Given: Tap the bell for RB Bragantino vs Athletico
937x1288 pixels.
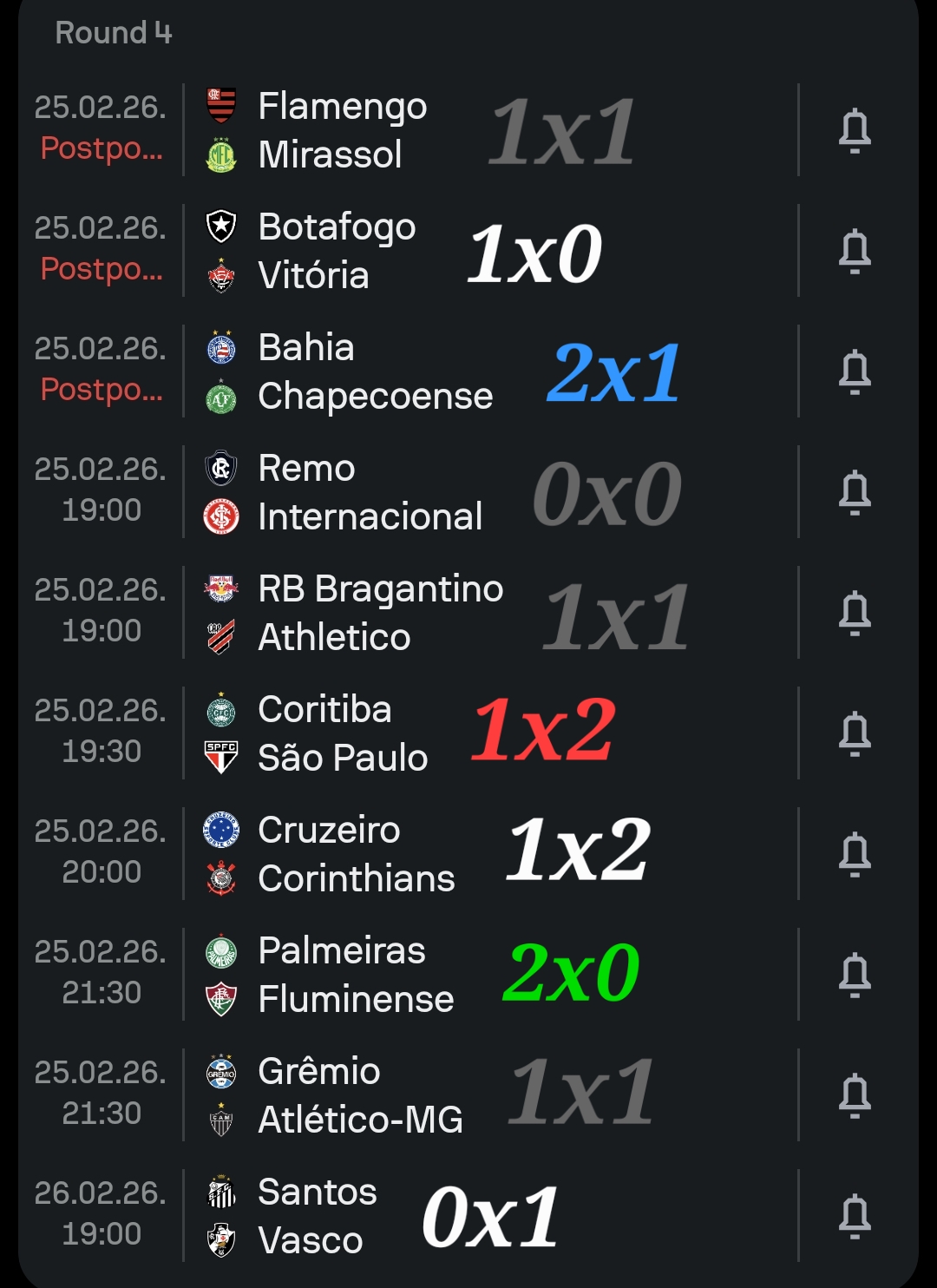Looking at the screenshot, I should tap(855, 614).
